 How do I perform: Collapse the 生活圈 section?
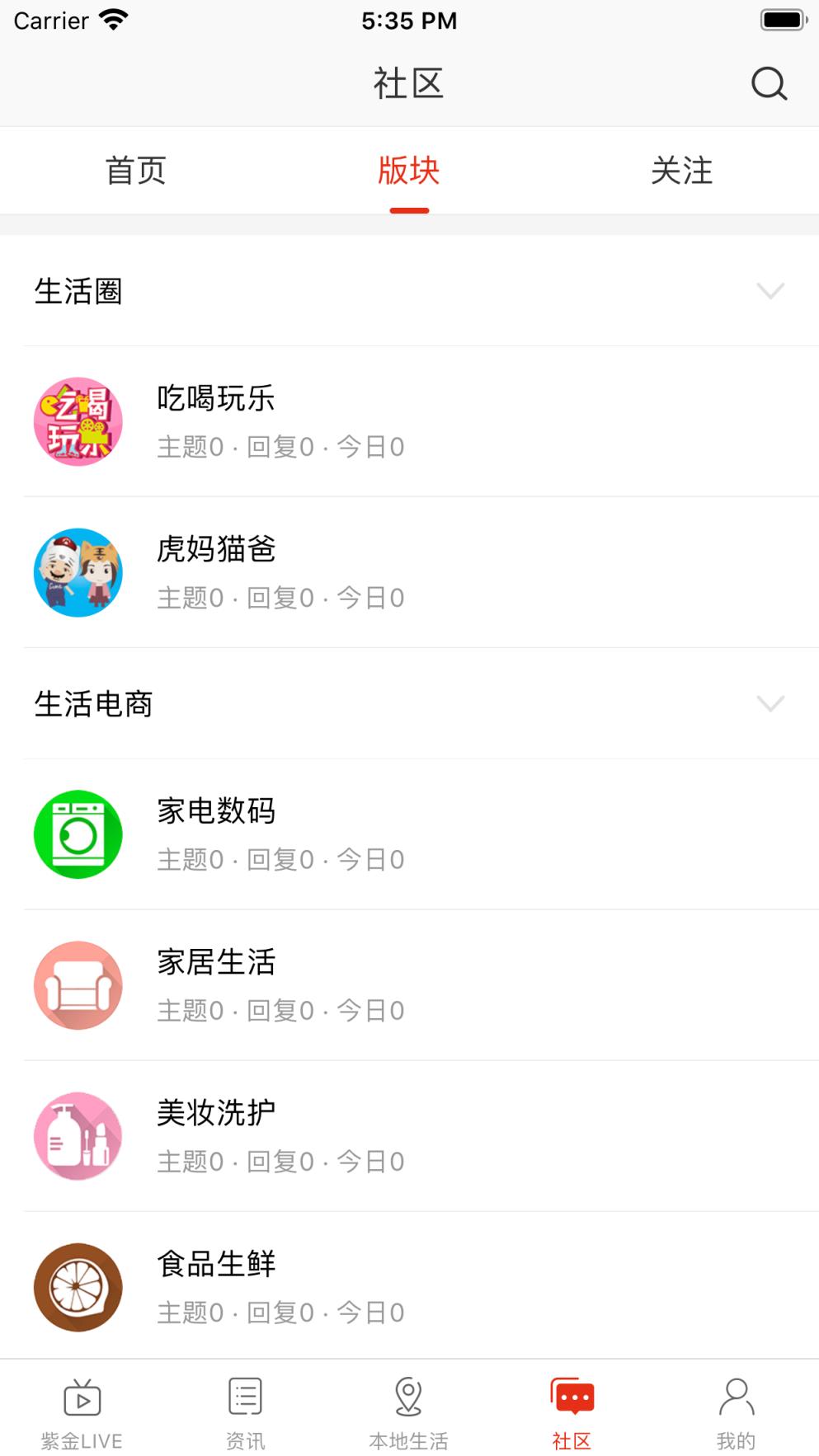tap(770, 291)
